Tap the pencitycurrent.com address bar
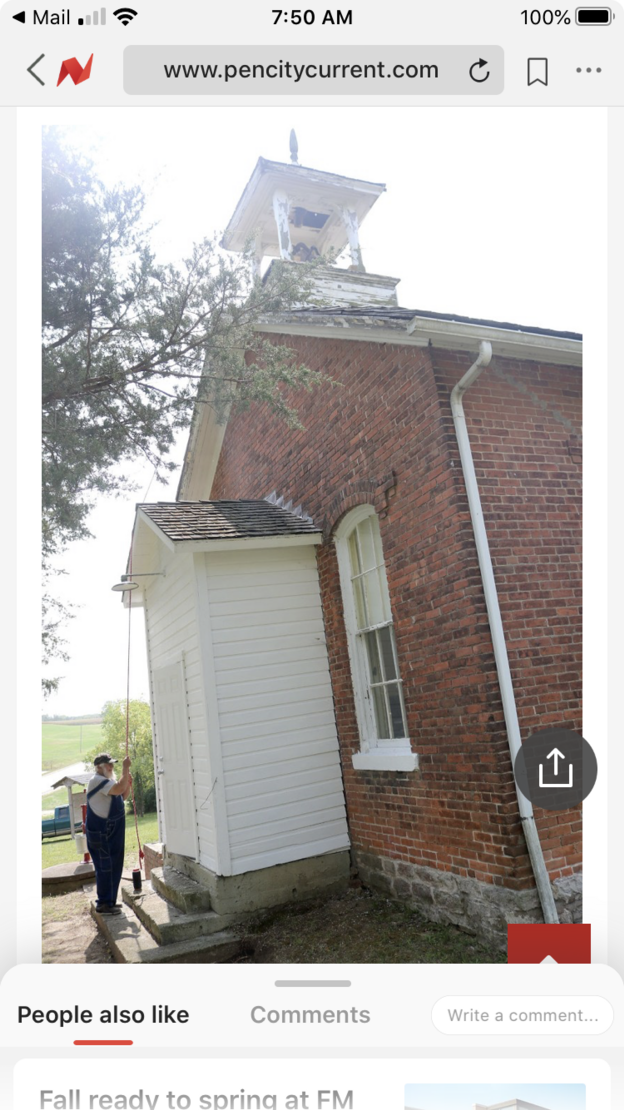624x1110 pixels. click(300, 70)
